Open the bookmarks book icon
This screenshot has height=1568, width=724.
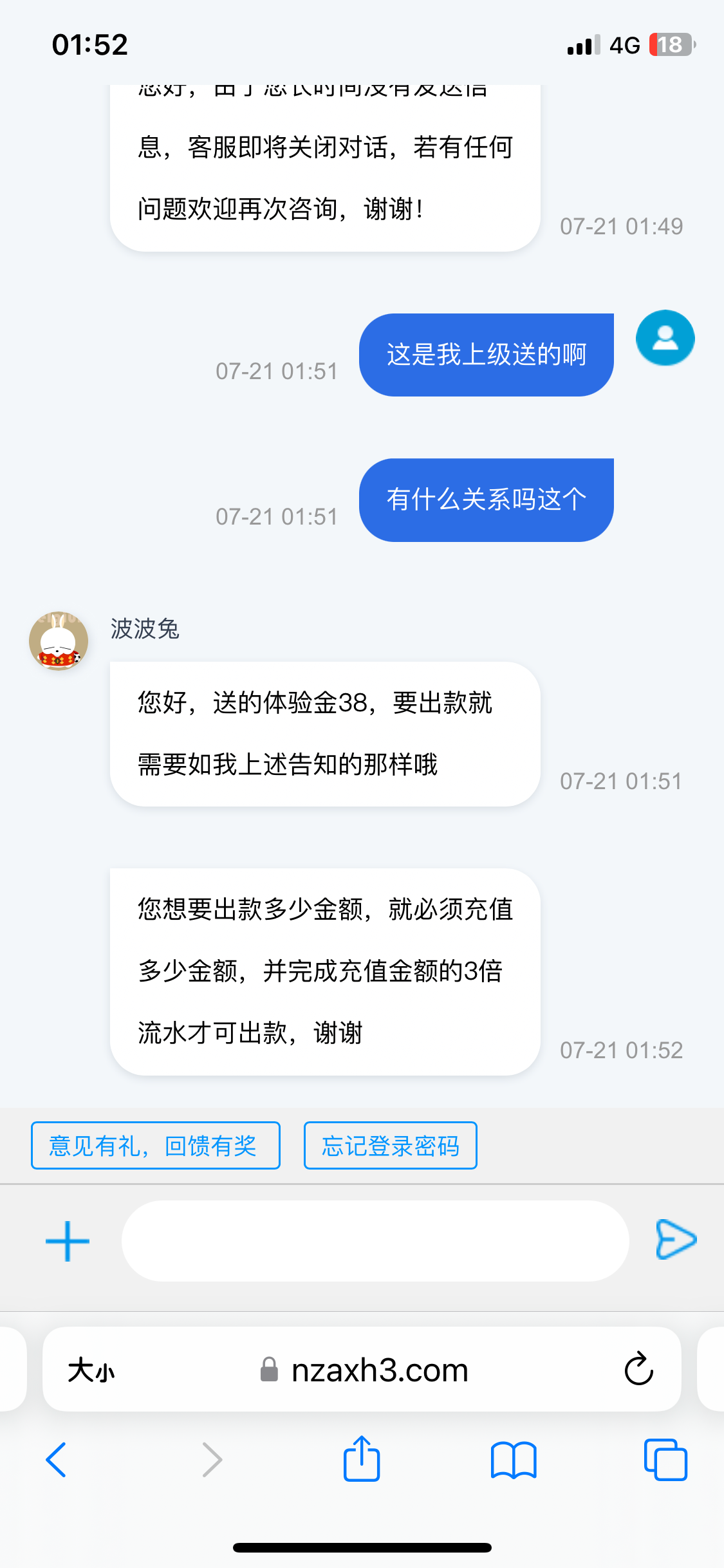pyautogui.click(x=514, y=1460)
